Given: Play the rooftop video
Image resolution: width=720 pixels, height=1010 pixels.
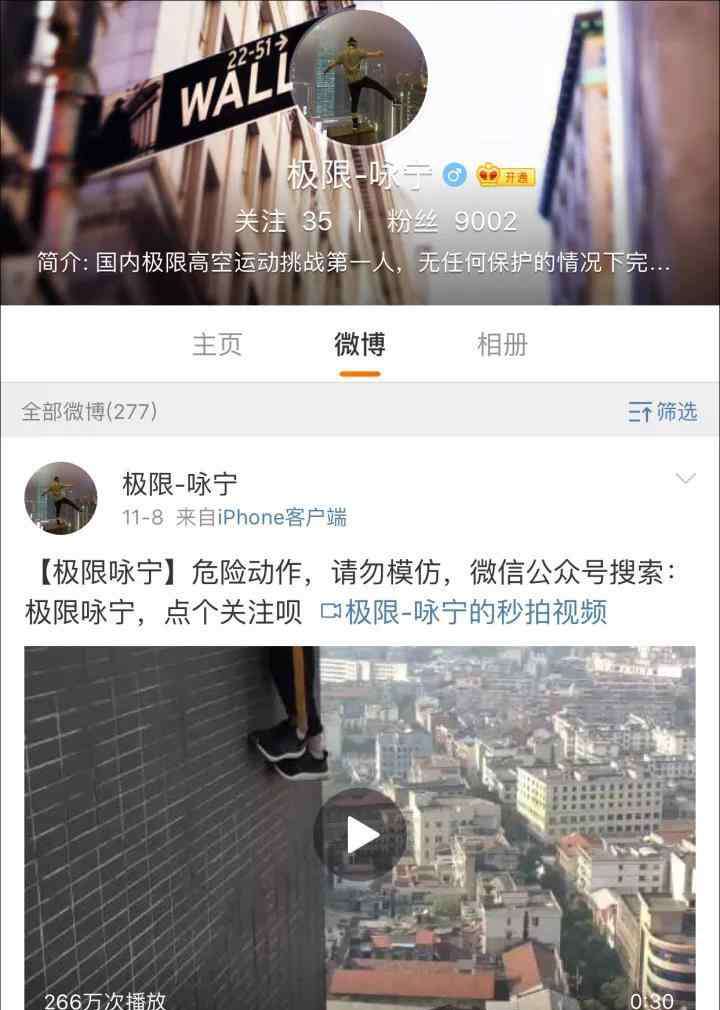Looking at the screenshot, I should (360, 834).
